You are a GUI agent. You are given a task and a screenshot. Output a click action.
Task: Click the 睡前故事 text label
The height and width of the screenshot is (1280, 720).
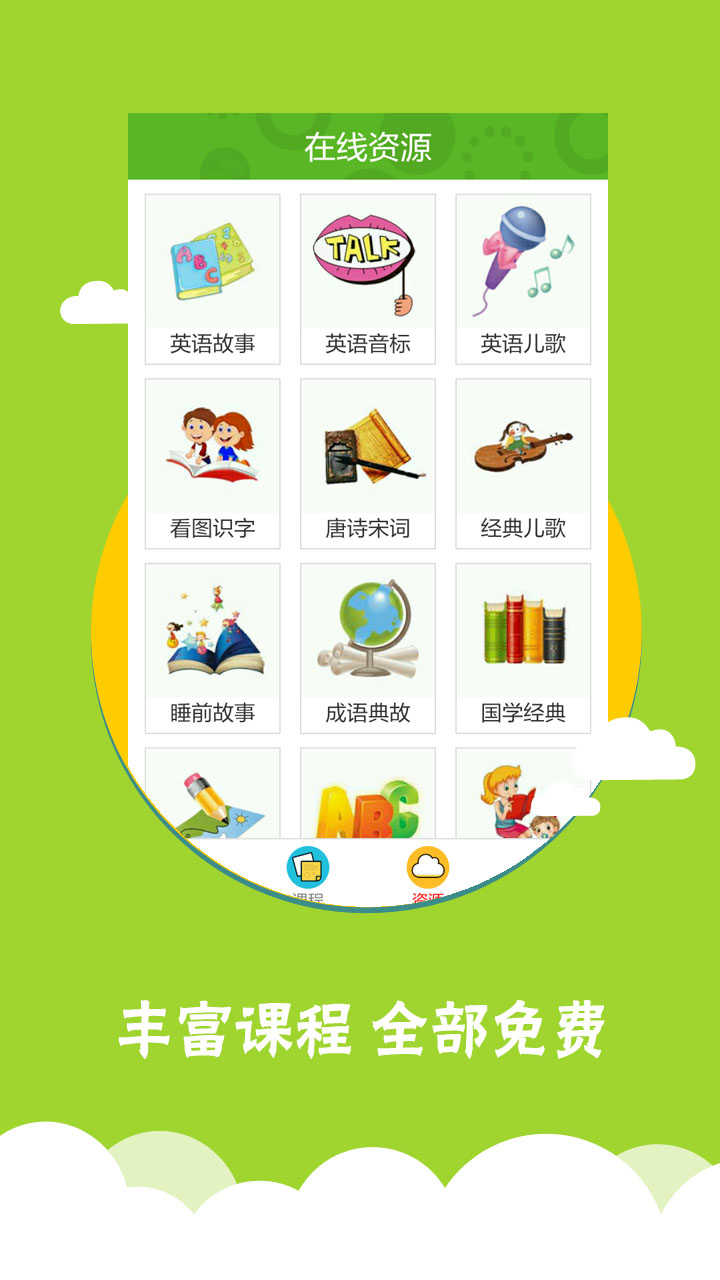tap(211, 715)
